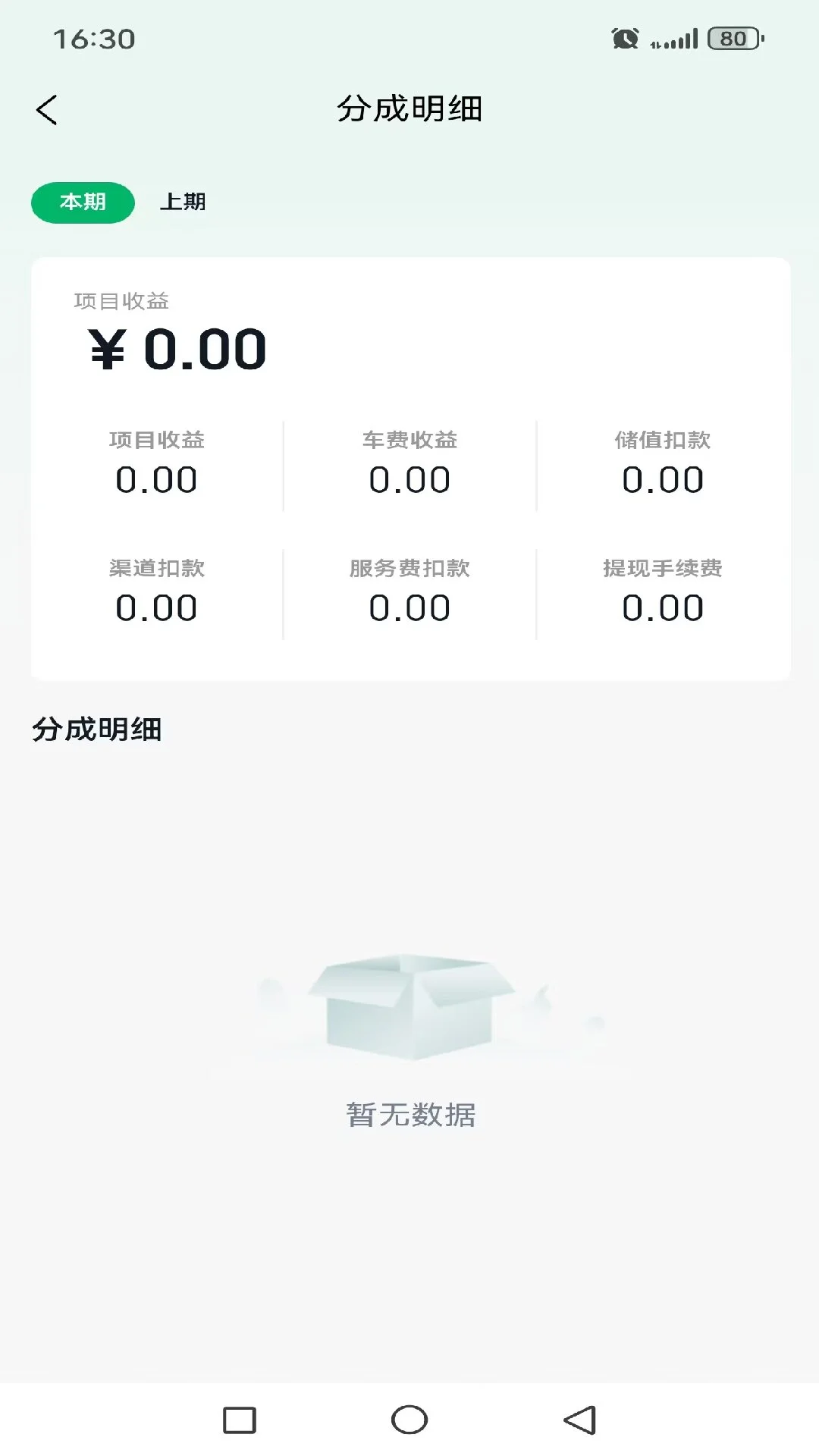The width and height of the screenshot is (819, 1456).
Task: Tap the back arrow to return
Action: (47, 108)
